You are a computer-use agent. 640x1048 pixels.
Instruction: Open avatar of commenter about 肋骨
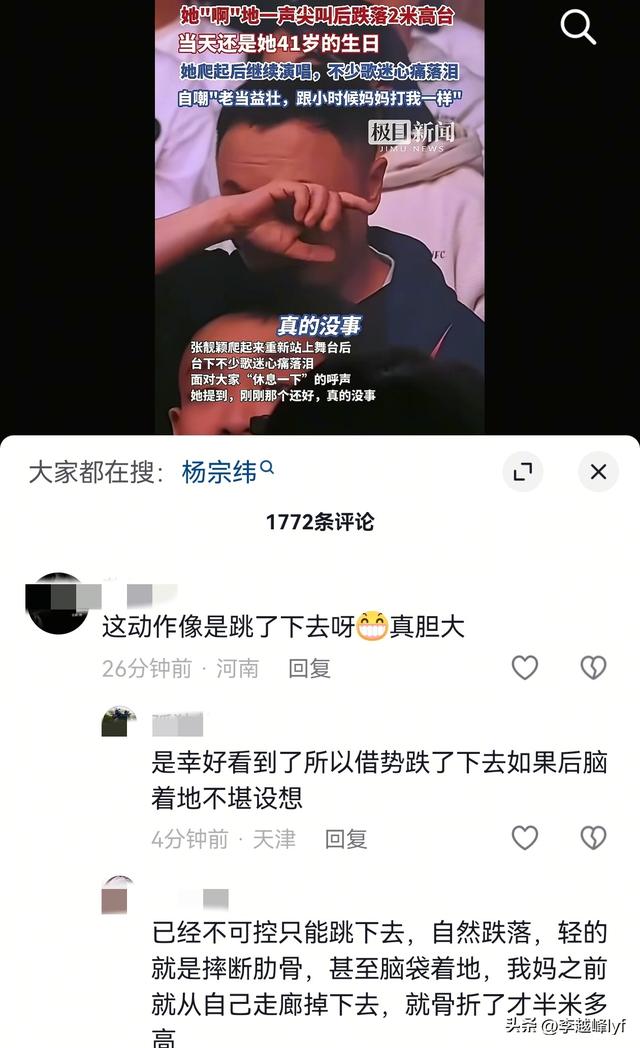119,894
